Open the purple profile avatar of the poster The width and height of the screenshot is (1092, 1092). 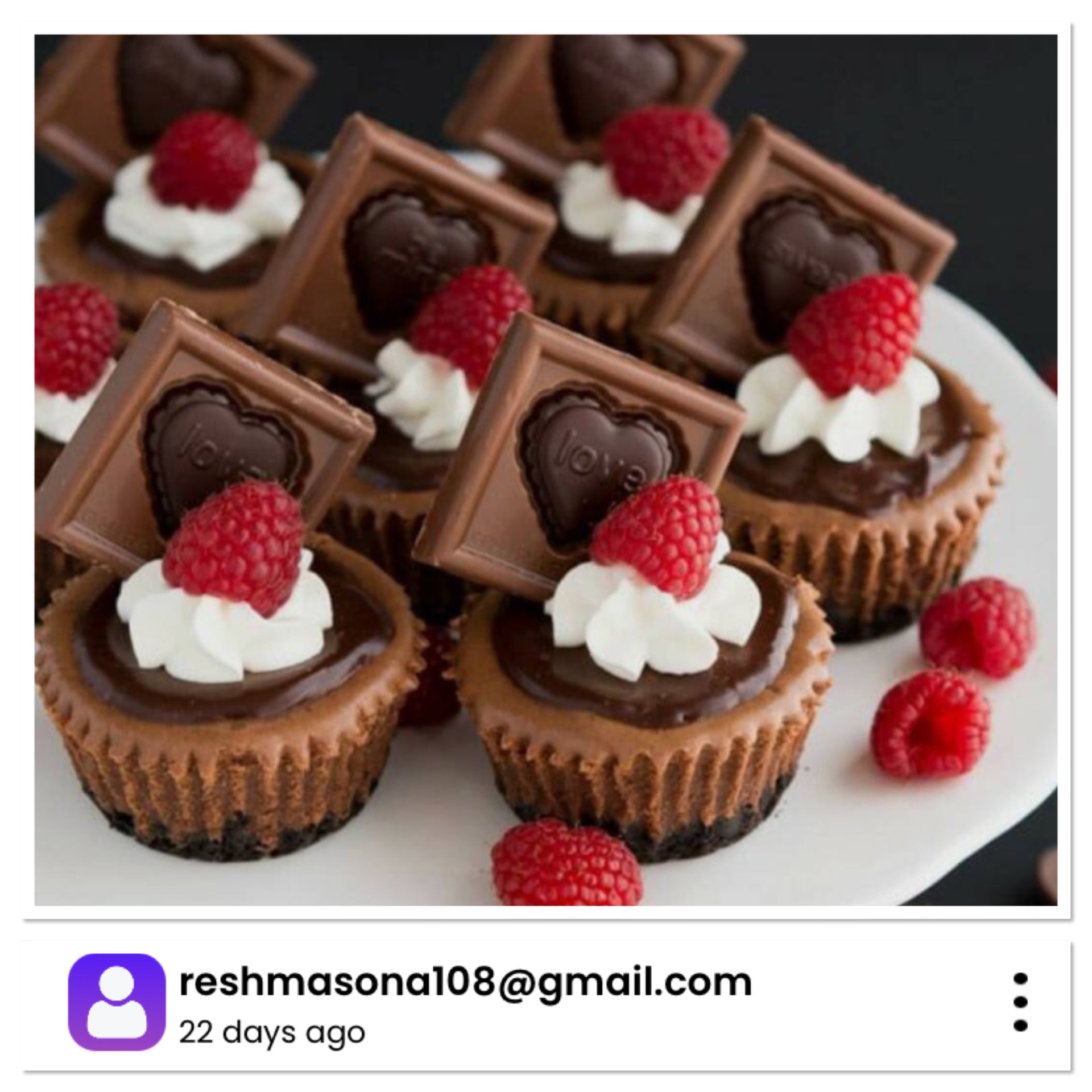coord(117,1002)
